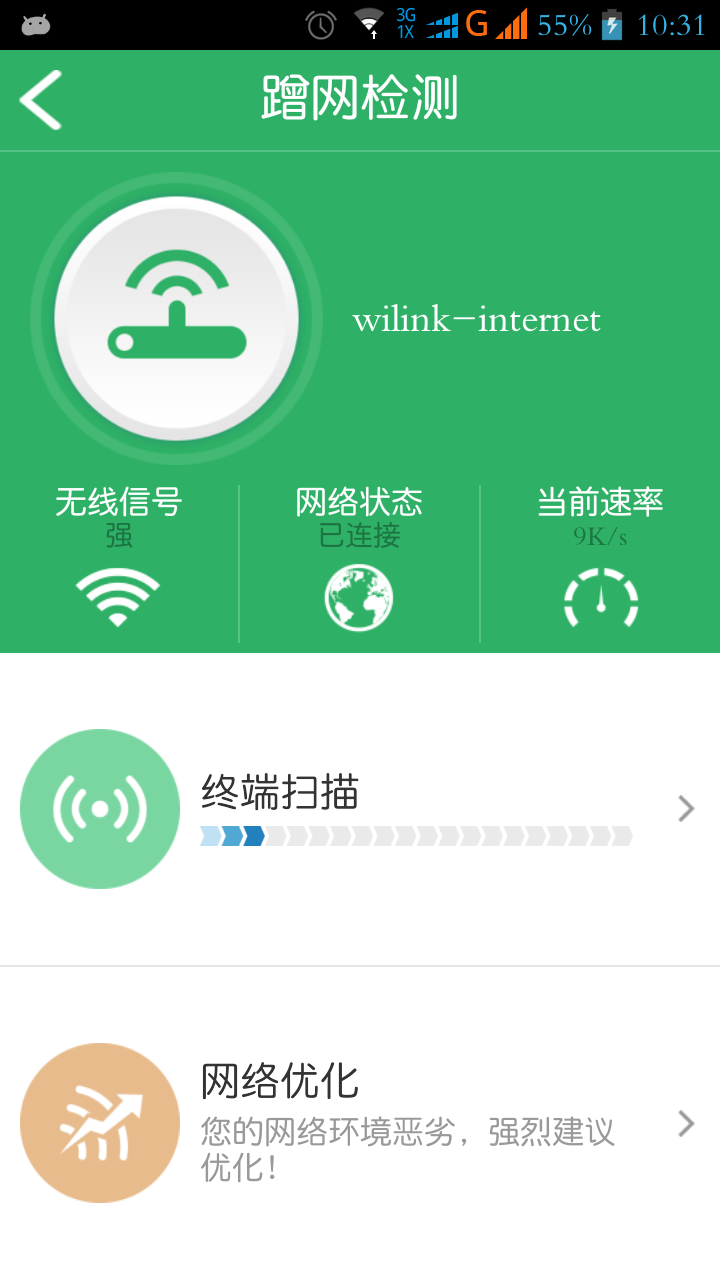Image resolution: width=720 pixels, height=1280 pixels.
Task: Open the 网络优化 network optimization row
Action: [360, 1122]
